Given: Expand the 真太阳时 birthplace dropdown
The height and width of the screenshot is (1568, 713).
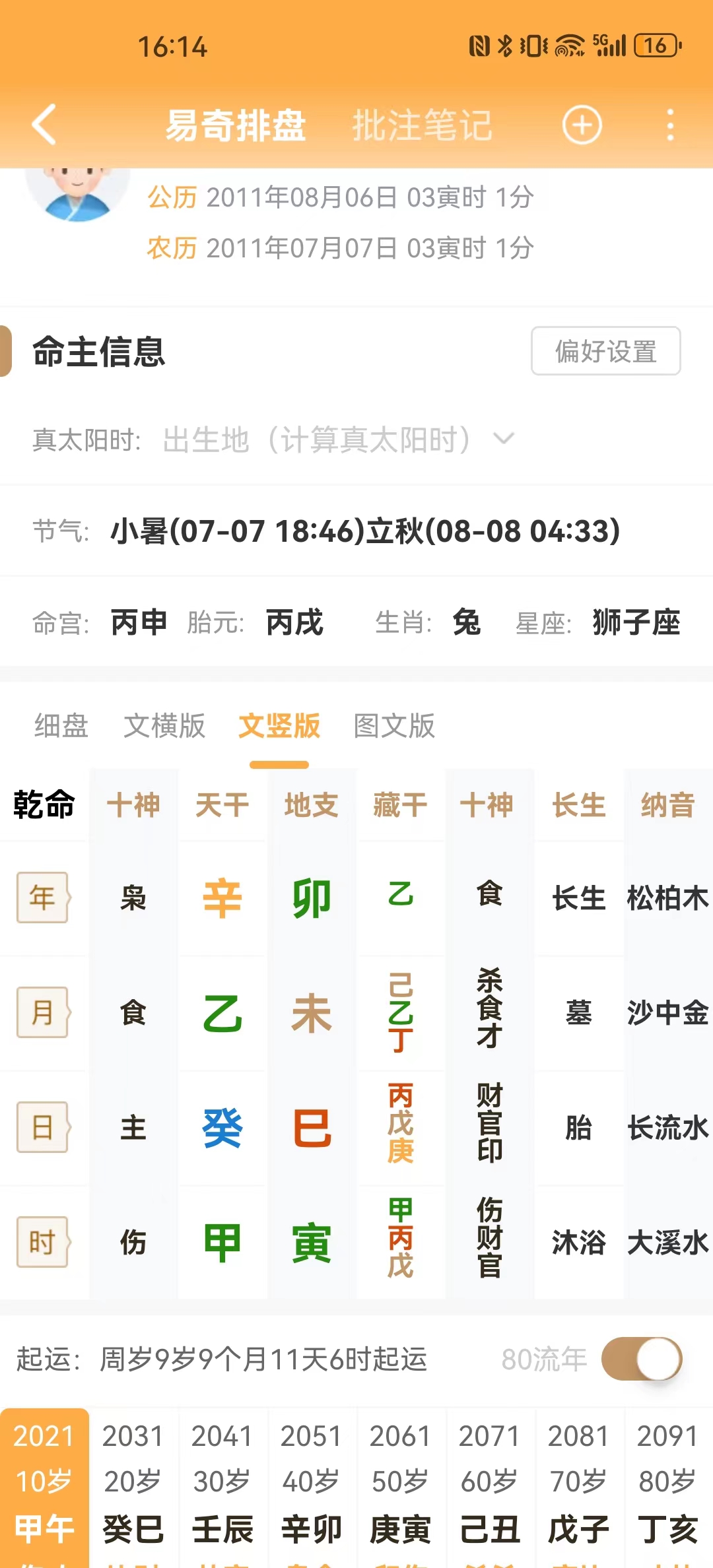Looking at the screenshot, I should coord(503,439).
